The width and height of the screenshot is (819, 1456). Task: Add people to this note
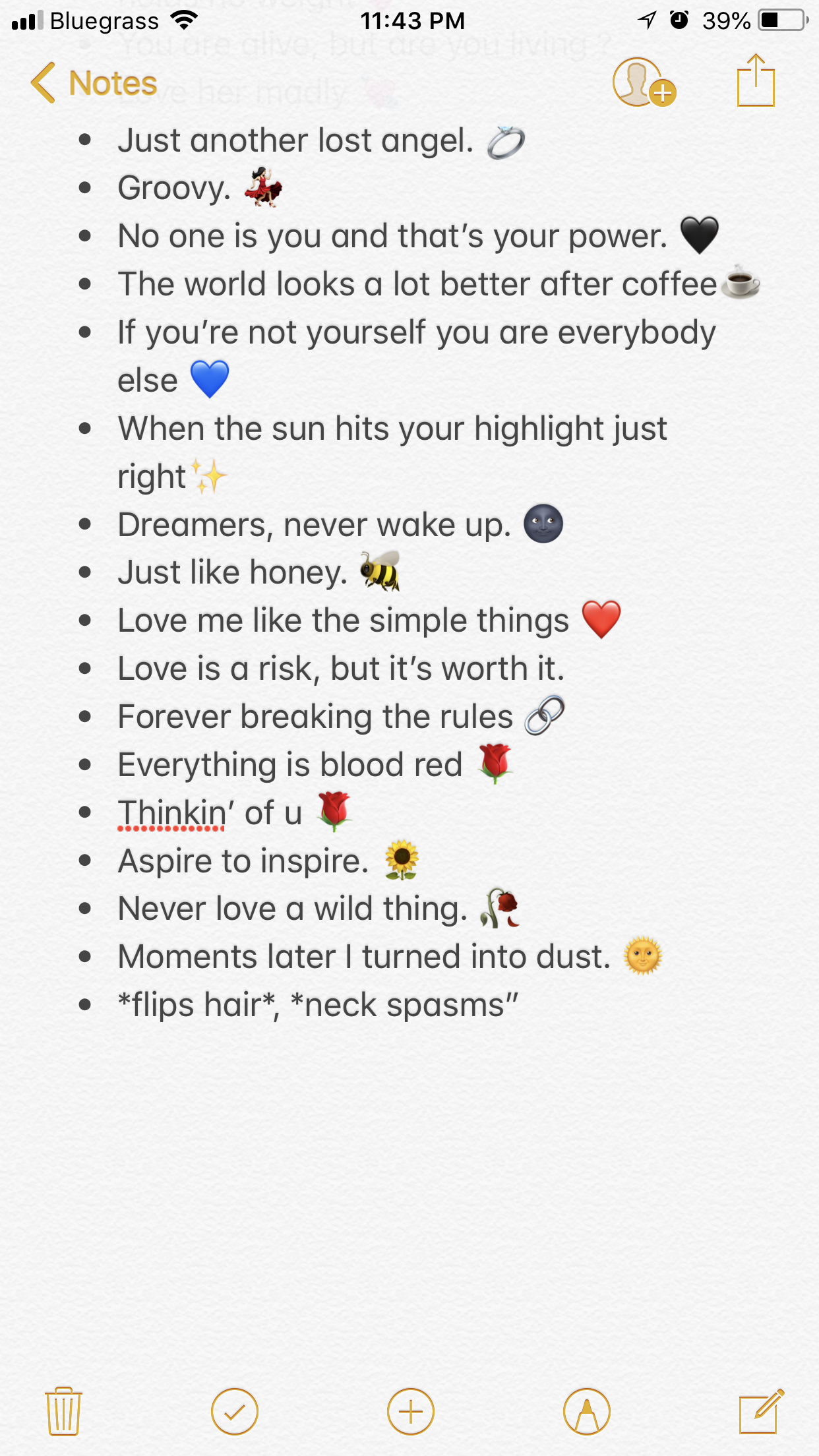coord(644,82)
